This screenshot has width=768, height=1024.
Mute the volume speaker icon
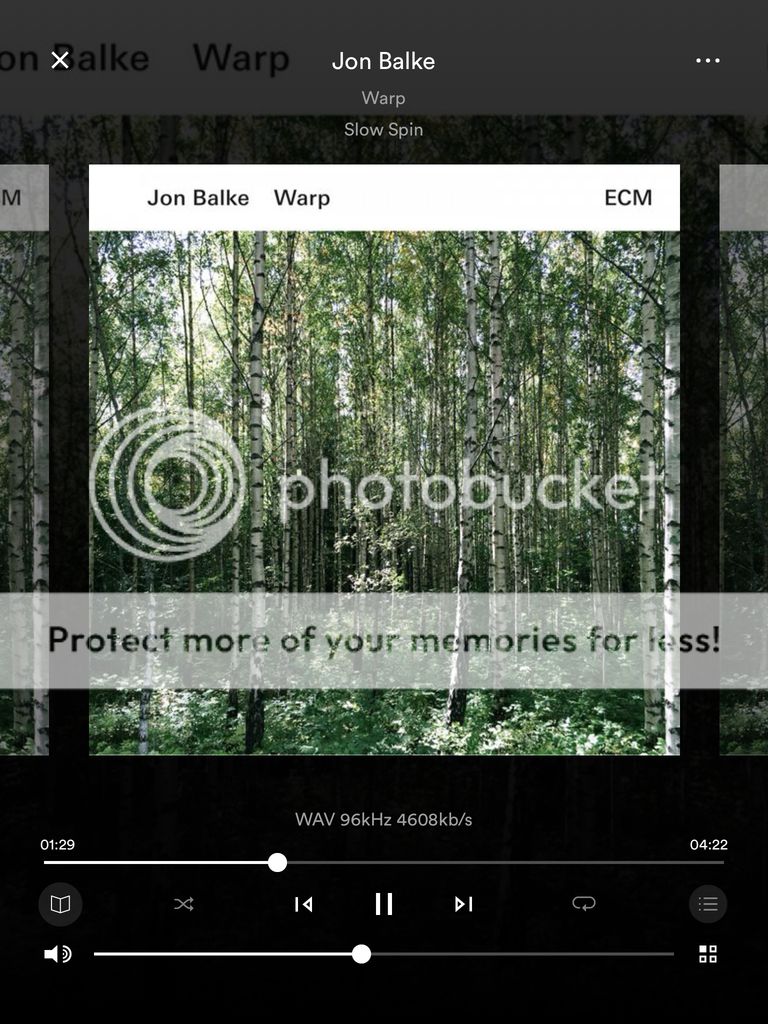(x=57, y=954)
